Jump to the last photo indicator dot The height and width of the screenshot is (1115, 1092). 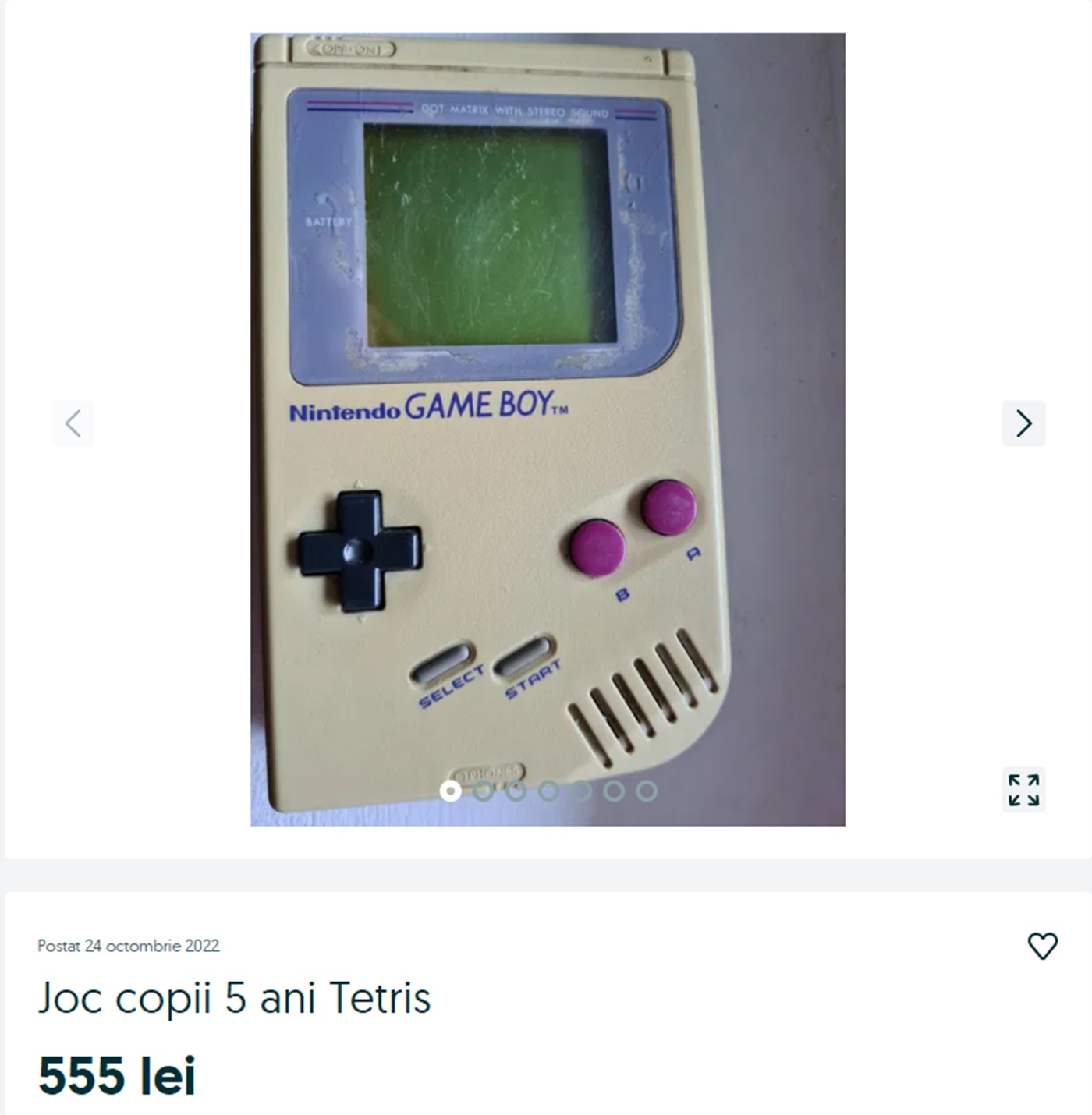[x=646, y=791]
